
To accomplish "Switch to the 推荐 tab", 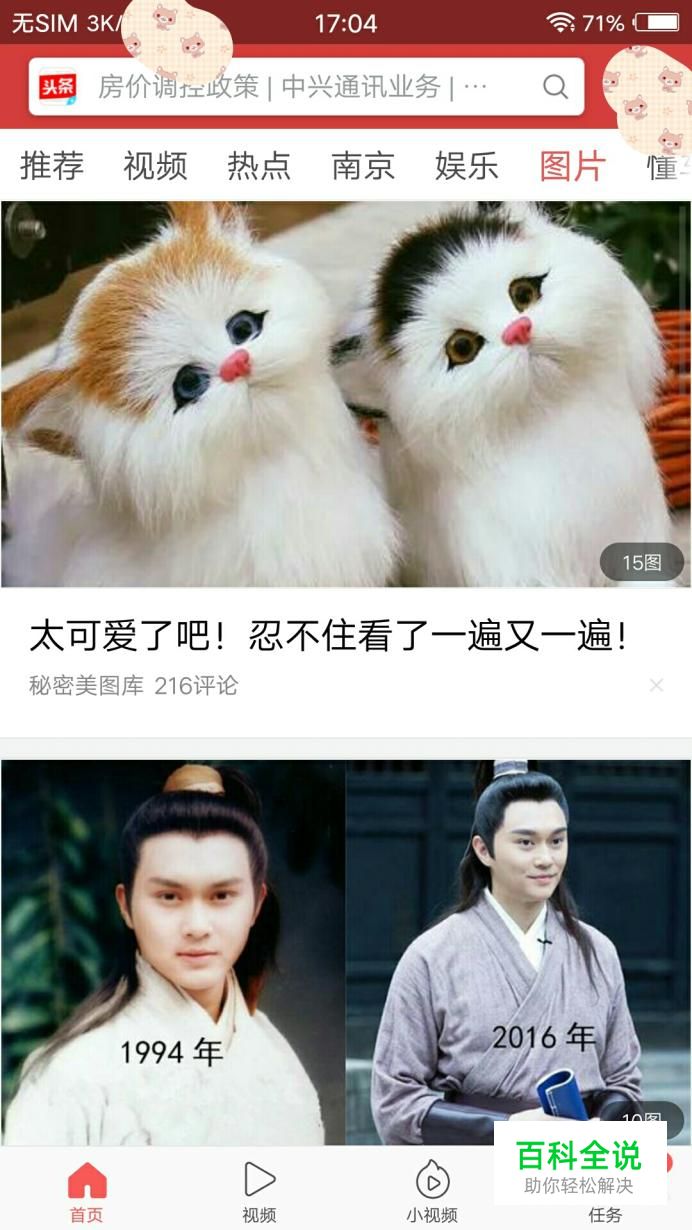I will (x=52, y=166).
